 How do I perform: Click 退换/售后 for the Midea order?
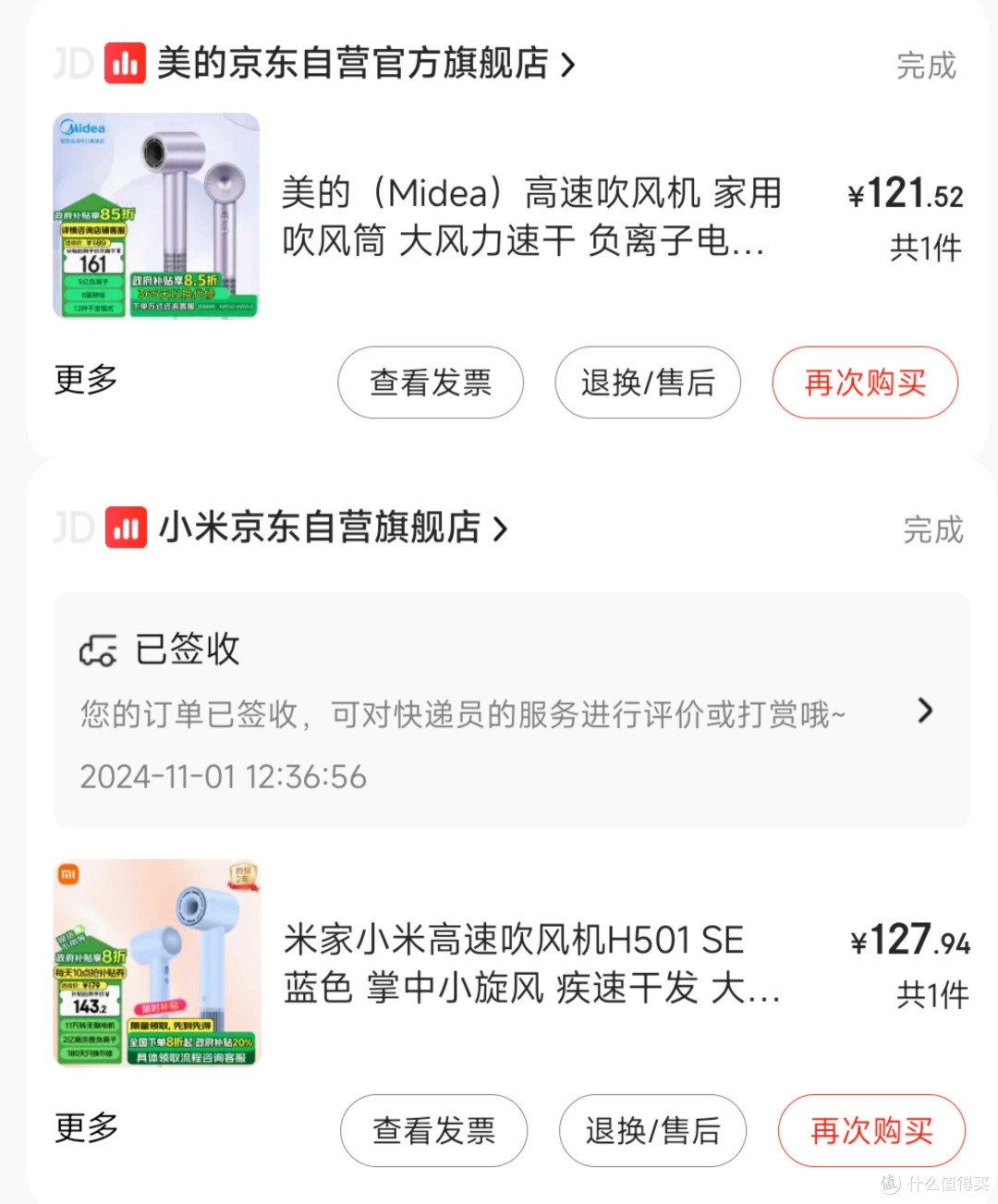[x=648, y=383]
